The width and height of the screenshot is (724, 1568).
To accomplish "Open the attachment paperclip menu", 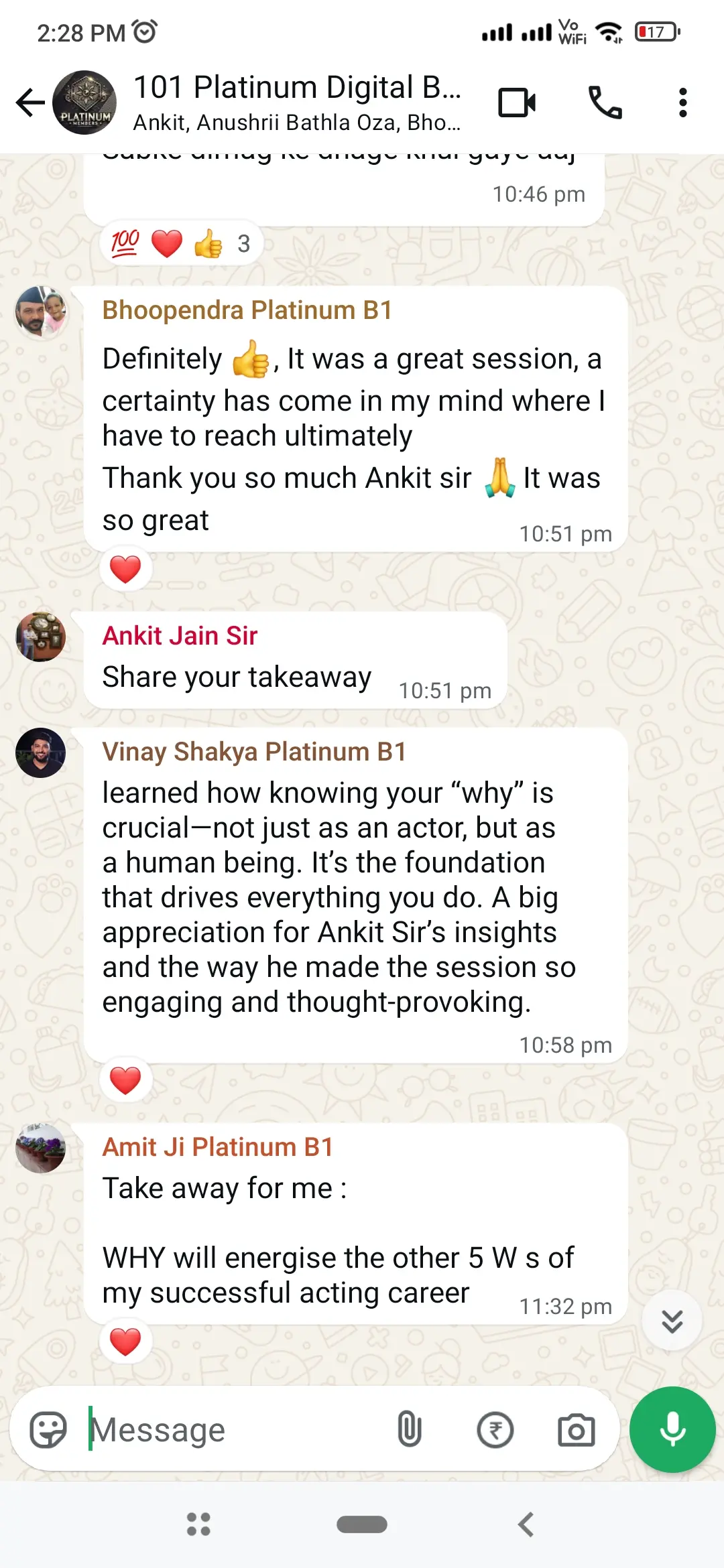I will click(x=409, y=1430).
